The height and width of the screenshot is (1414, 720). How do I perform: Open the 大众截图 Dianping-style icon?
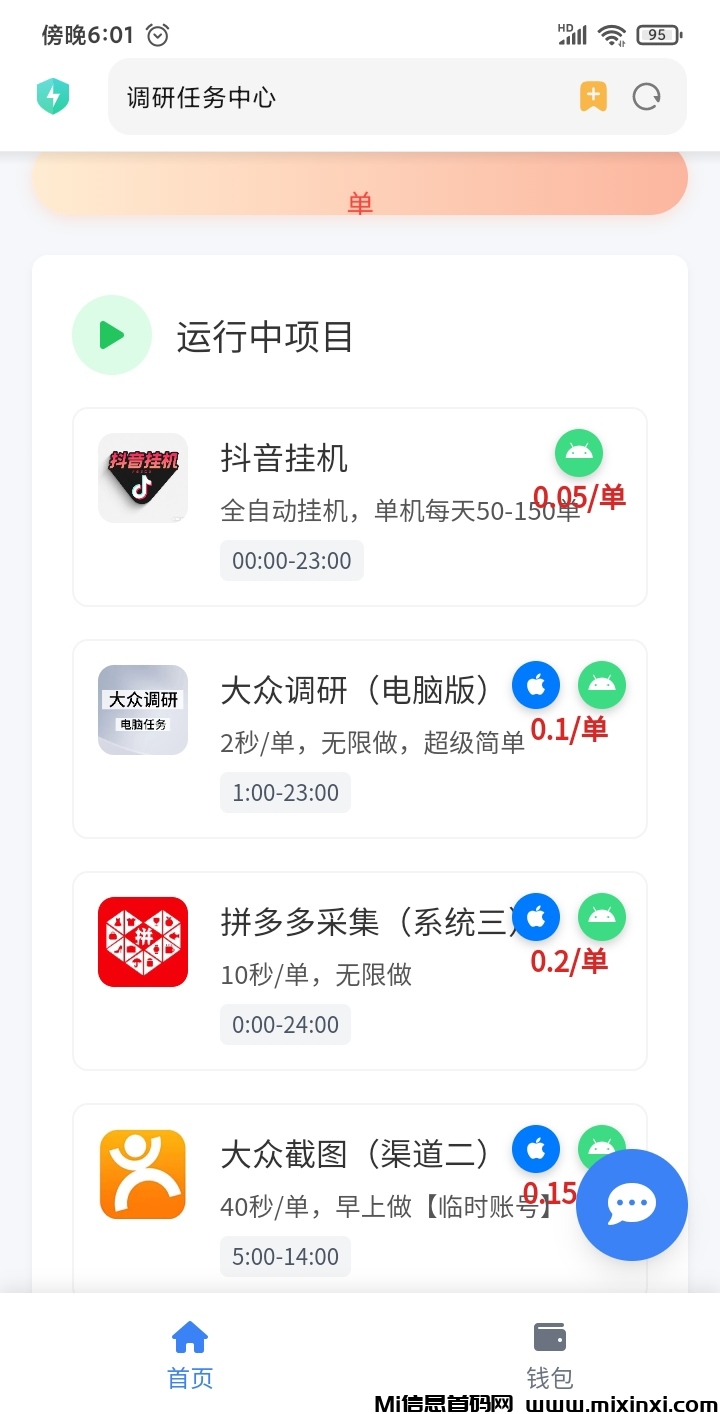[142, 1174]
